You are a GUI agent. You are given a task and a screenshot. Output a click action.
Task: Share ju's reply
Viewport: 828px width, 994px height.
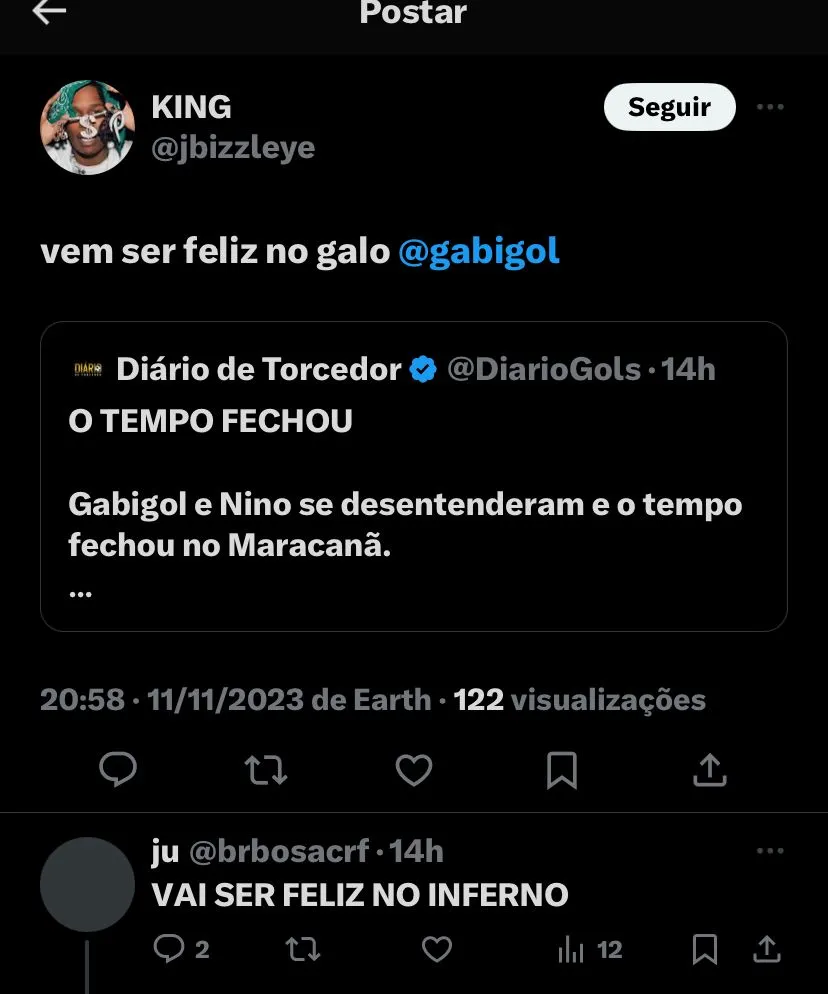coord(767,949)
